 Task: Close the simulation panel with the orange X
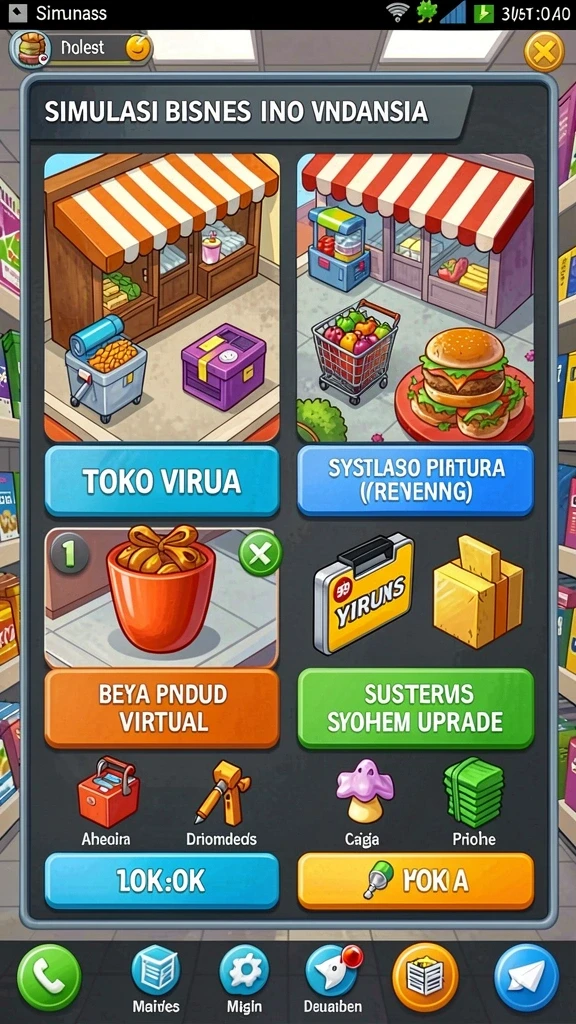(543, 52)
